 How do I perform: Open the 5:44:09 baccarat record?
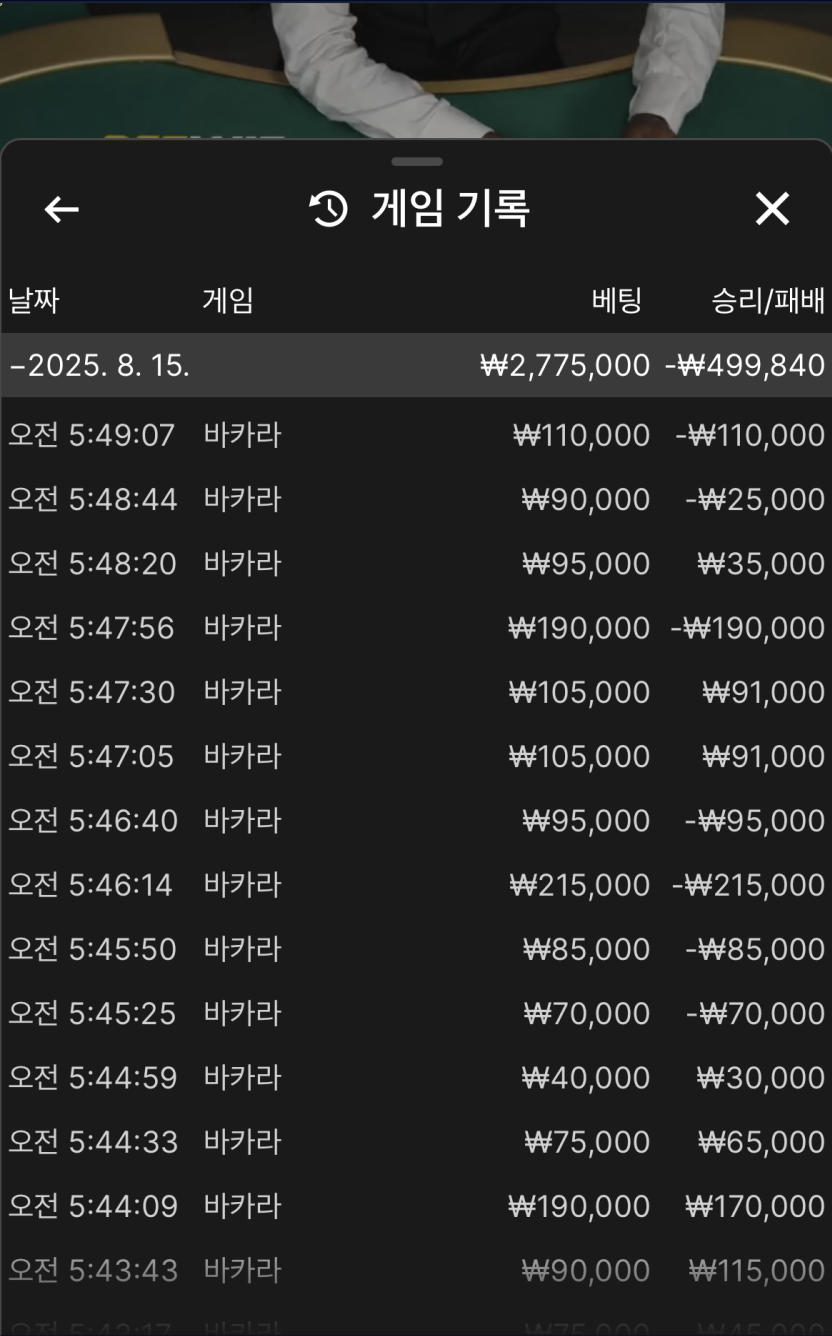416,1206
